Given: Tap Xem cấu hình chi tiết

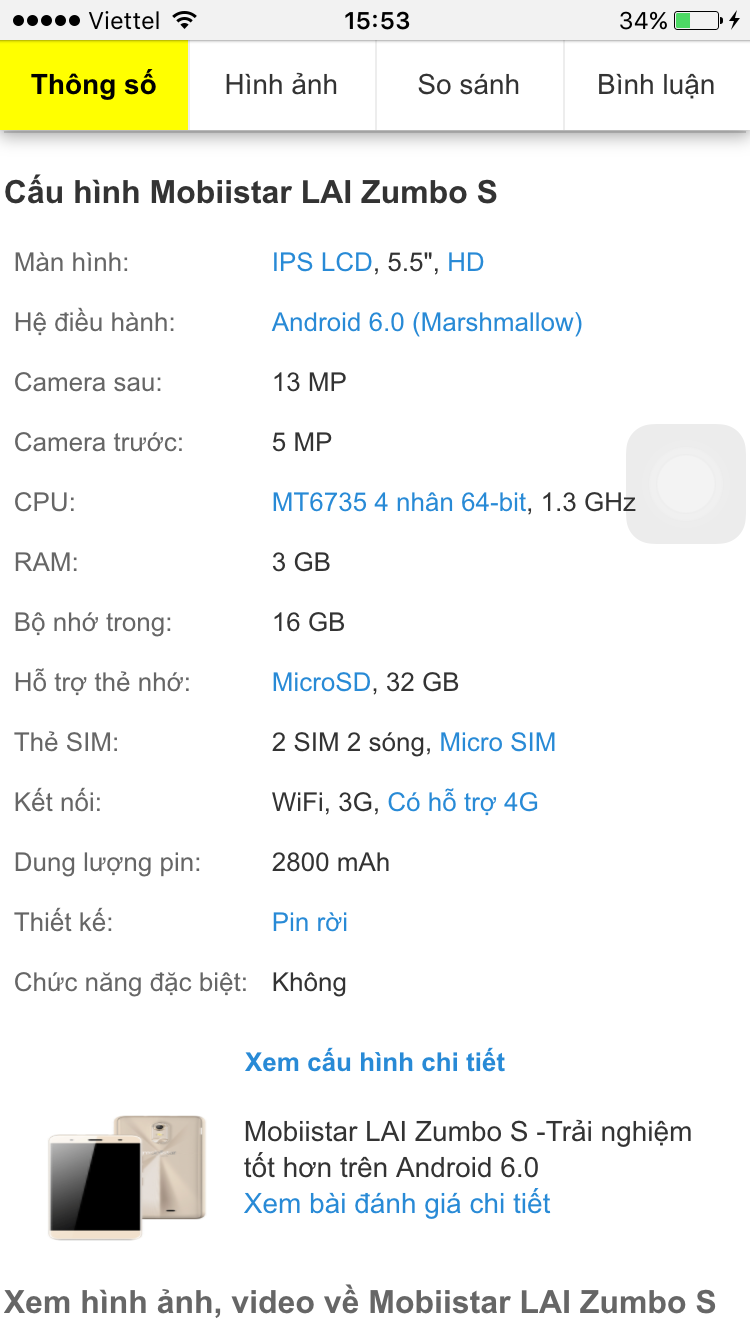Looking at the screenshot, I should click(375, 1062).
